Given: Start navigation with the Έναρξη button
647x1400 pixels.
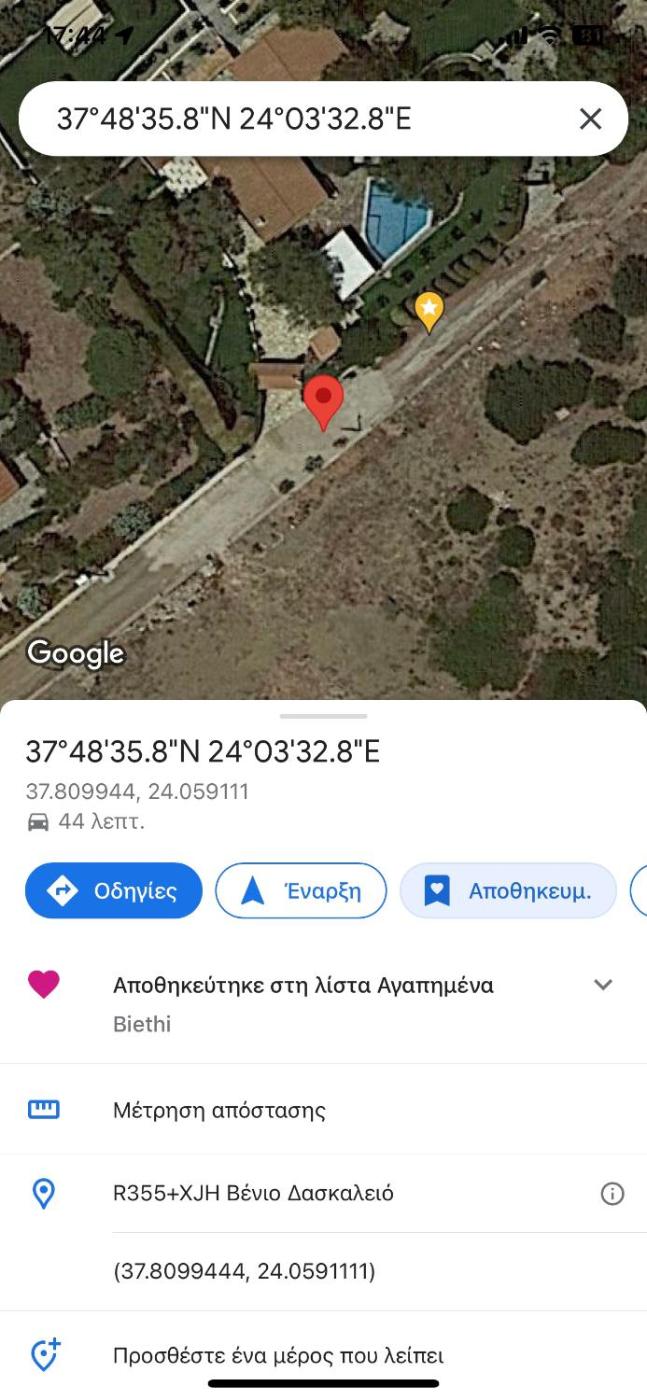Looking at the screenshot, I should (x=301, y=890).
